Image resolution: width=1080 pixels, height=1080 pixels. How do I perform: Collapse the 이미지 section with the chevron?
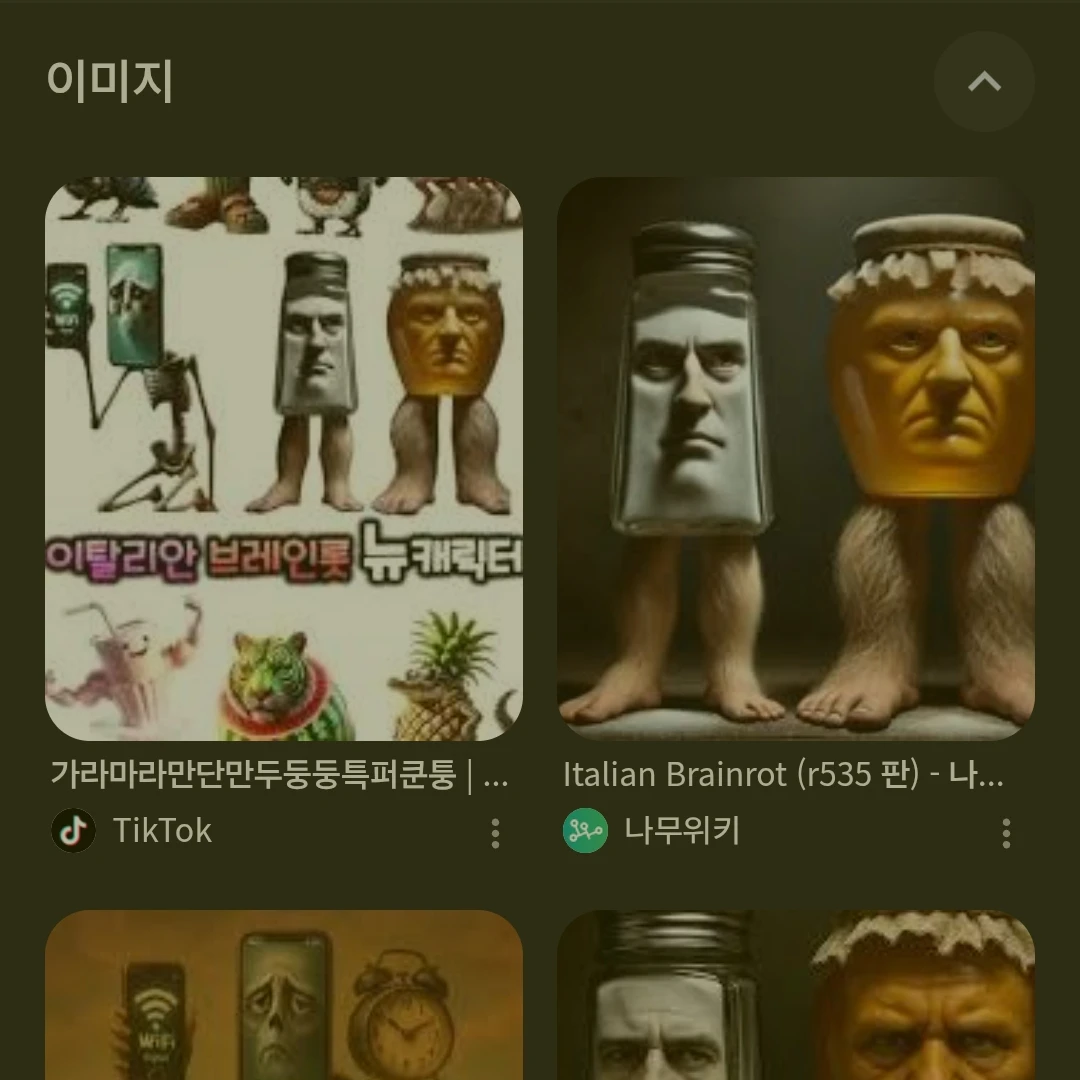coord(984,82)
